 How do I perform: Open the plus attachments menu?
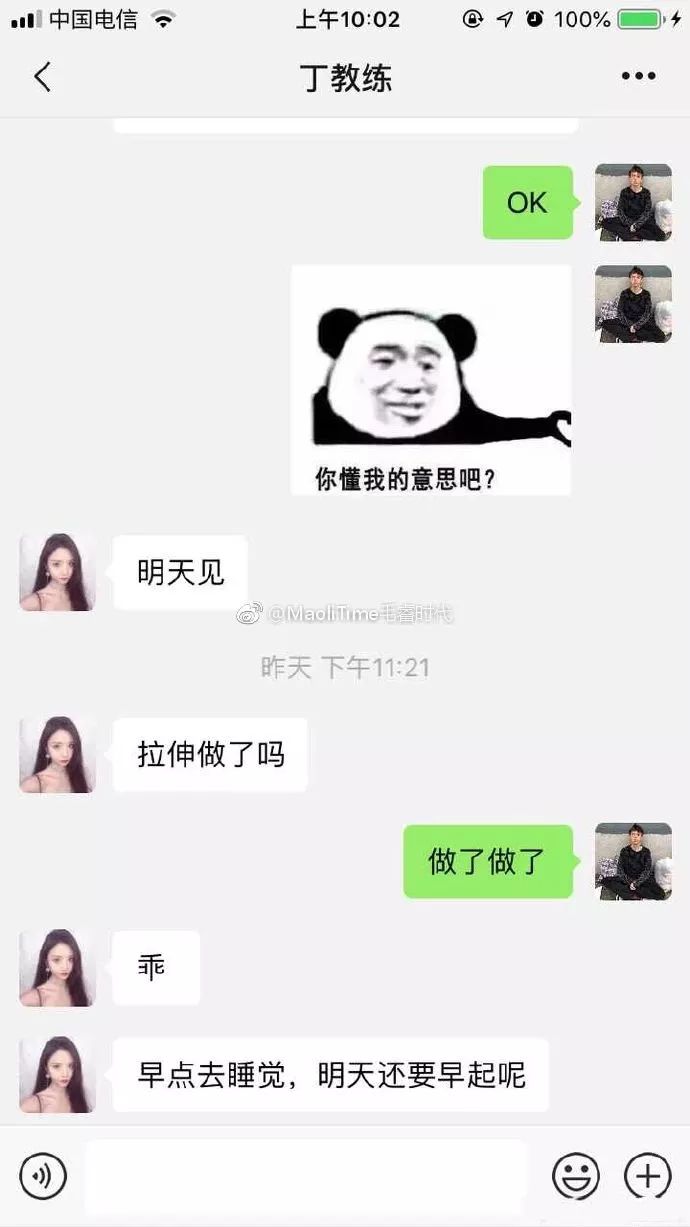pos(647,1175)
